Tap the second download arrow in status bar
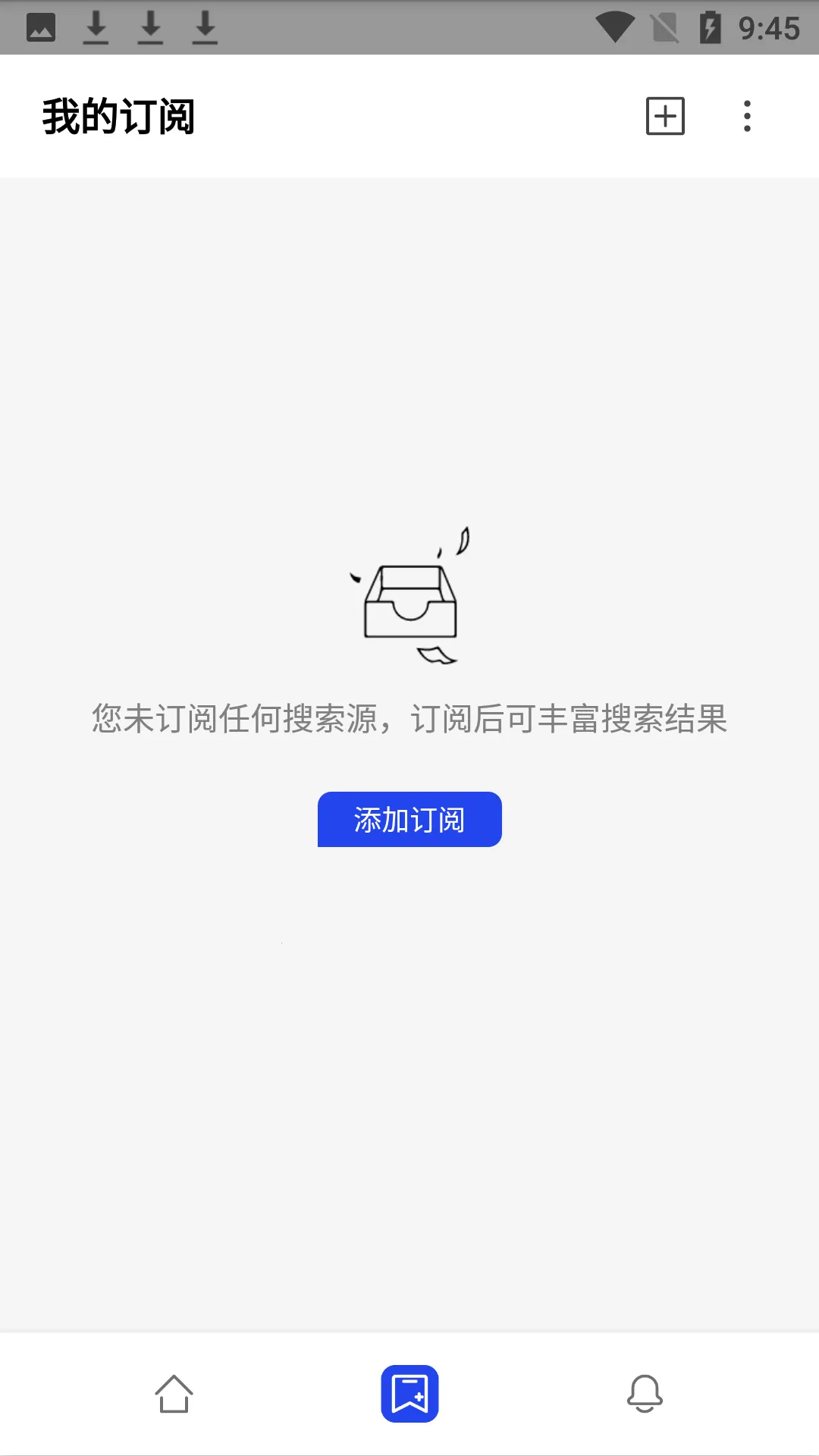 coord(151,28)
